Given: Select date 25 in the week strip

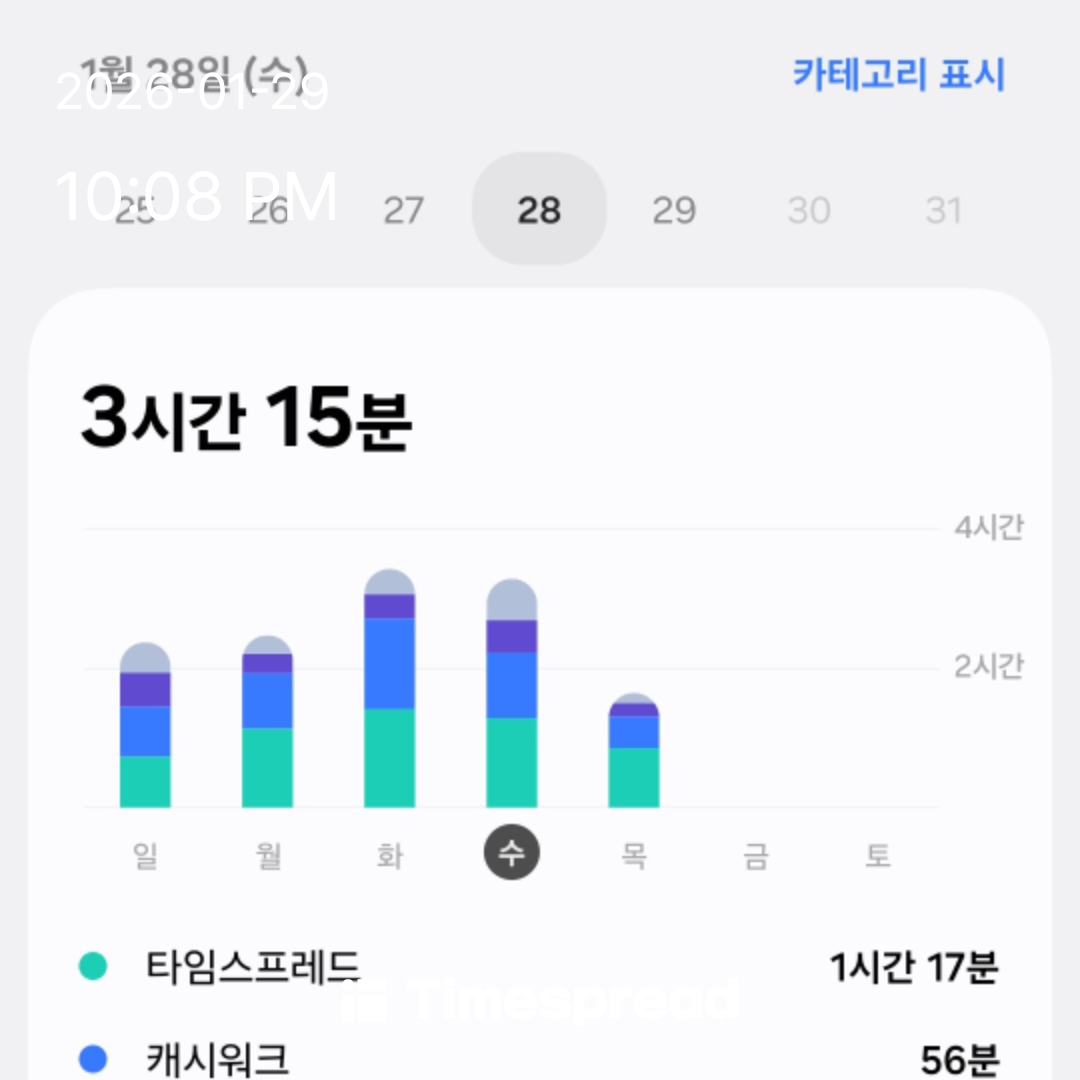Looking at the screenshot, I should (x=135, y=211).
